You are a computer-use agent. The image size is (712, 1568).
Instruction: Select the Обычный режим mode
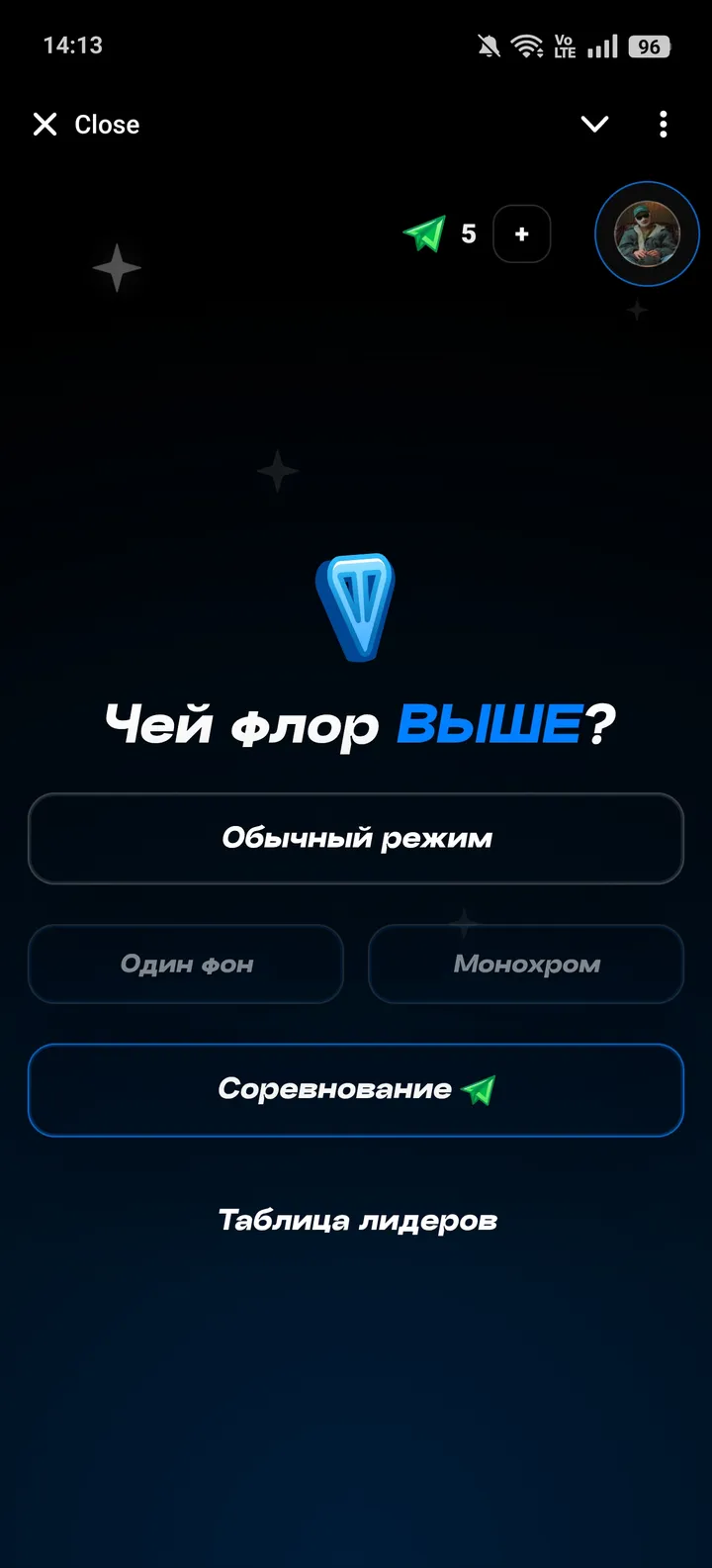(356, 838)
